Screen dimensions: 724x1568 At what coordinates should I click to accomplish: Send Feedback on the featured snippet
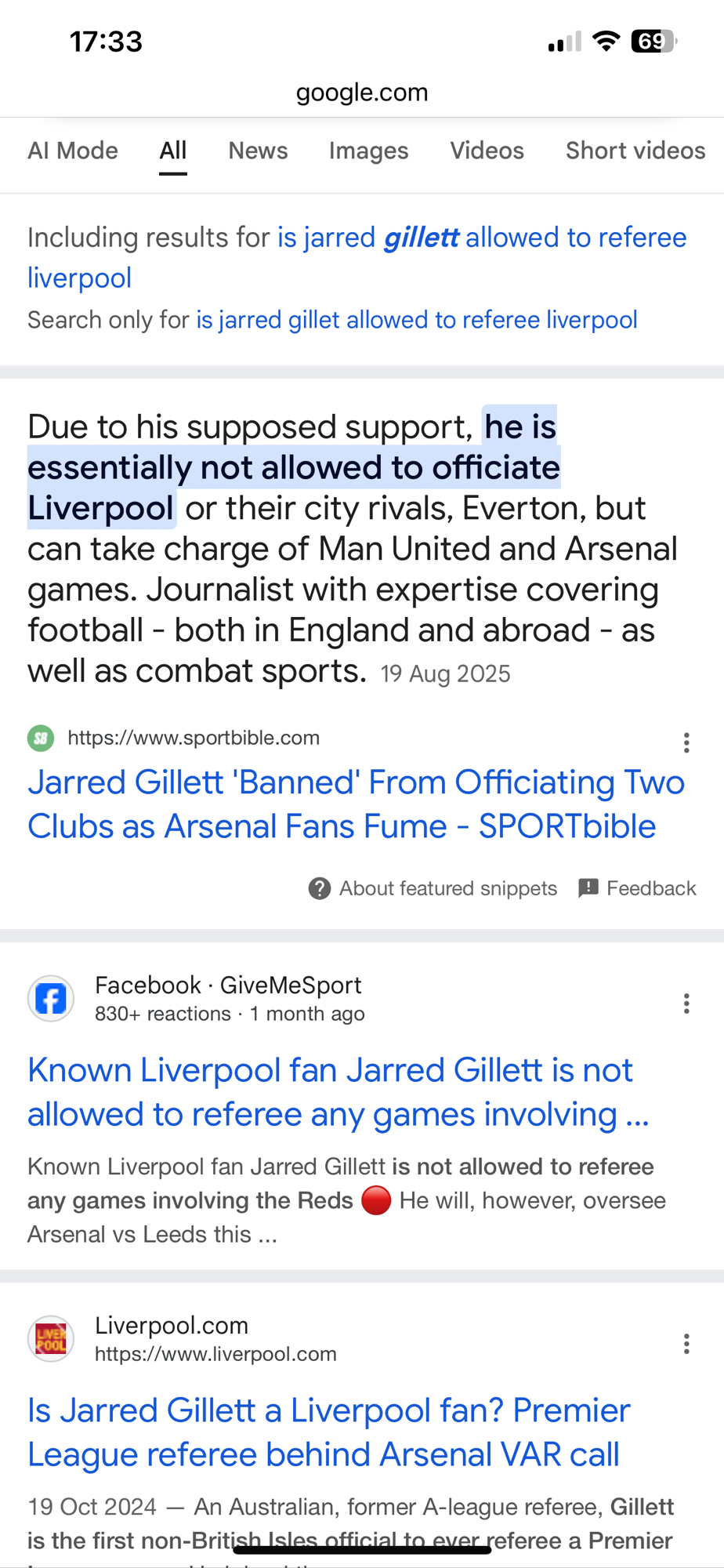coord(637,888)
